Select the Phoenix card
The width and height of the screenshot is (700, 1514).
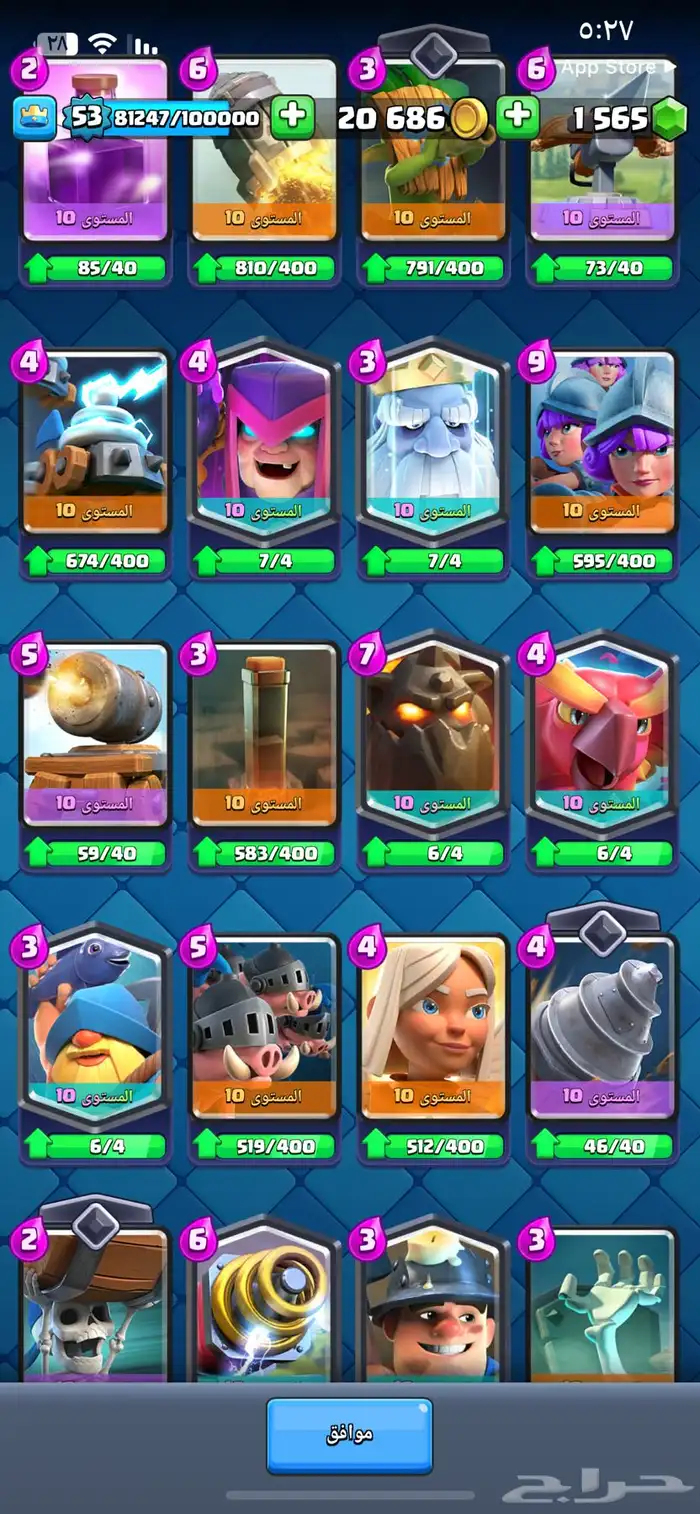click(x=602, y=733)
